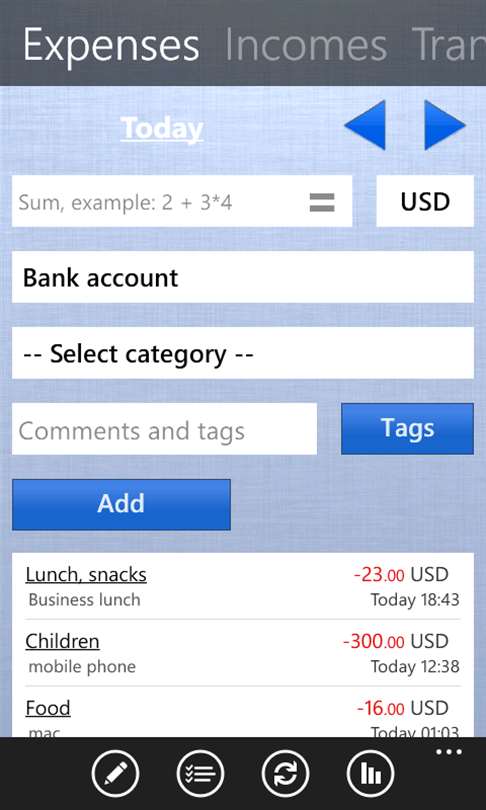
Task: Open the bar chart statistics icon
Action: tap(371, 774)
